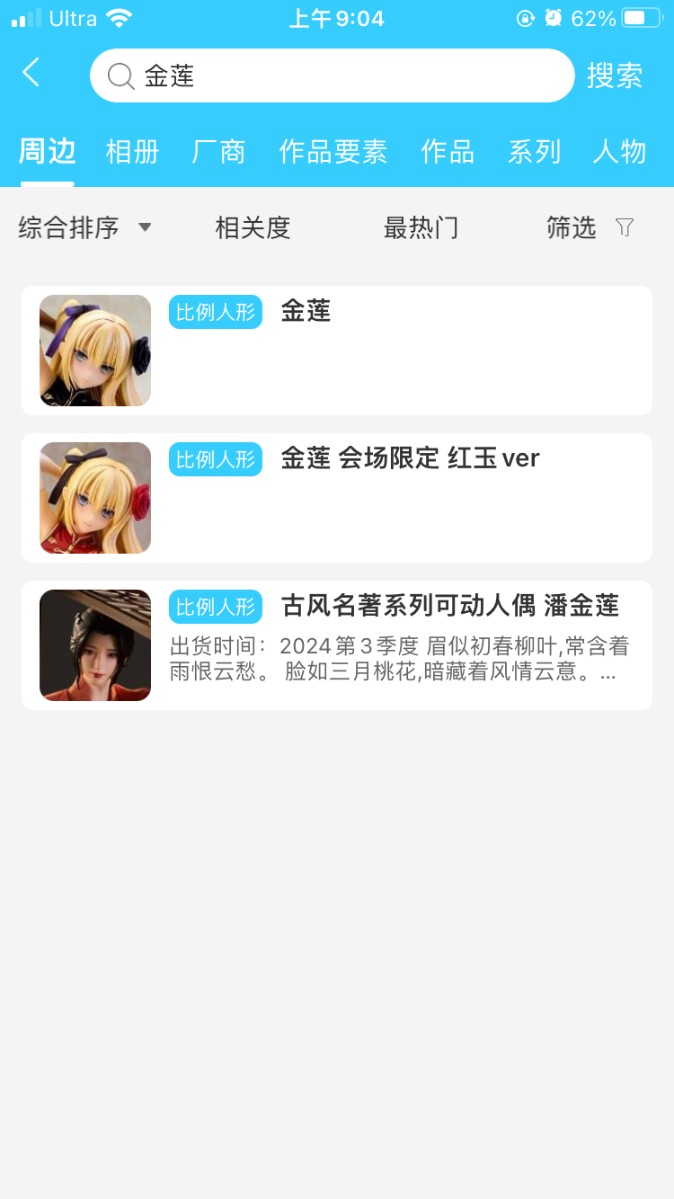Sort results by 相关度

pyautogui.click(x=253, y=228)
